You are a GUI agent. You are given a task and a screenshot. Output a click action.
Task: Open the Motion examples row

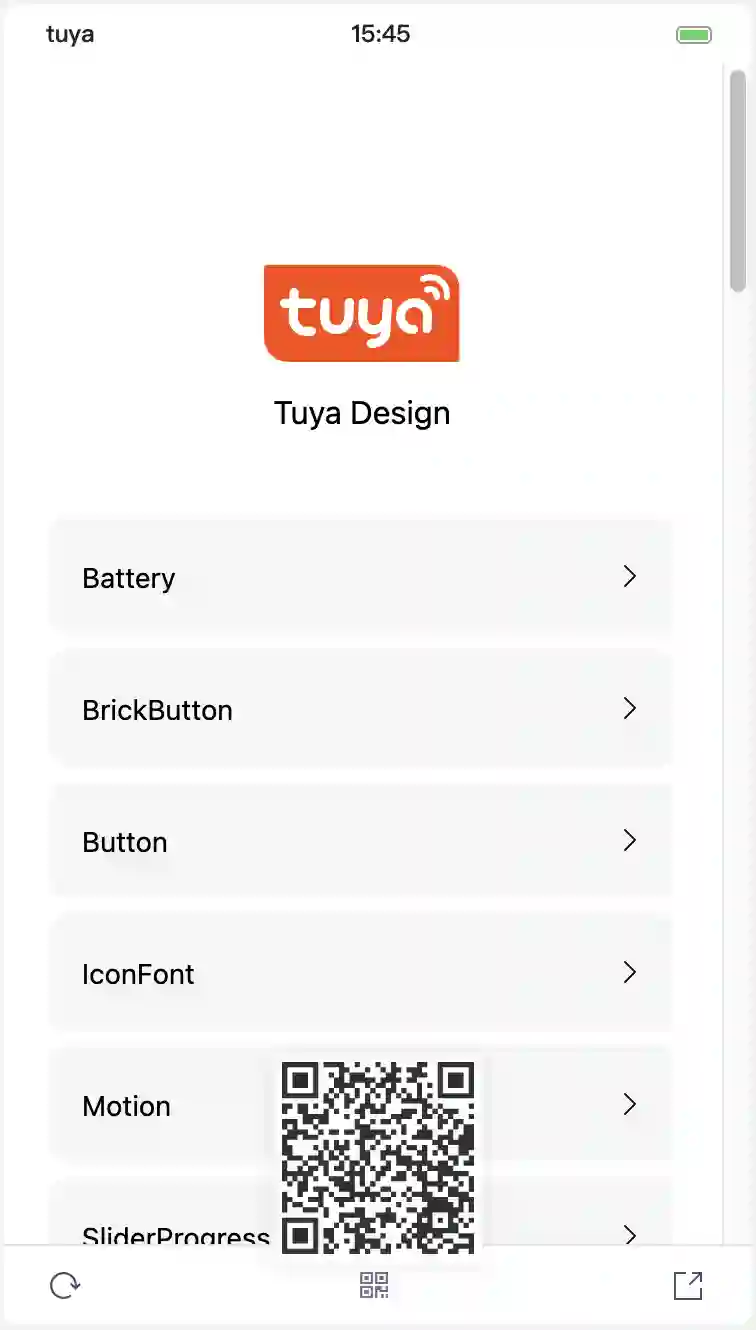(x=361, y=1105)
